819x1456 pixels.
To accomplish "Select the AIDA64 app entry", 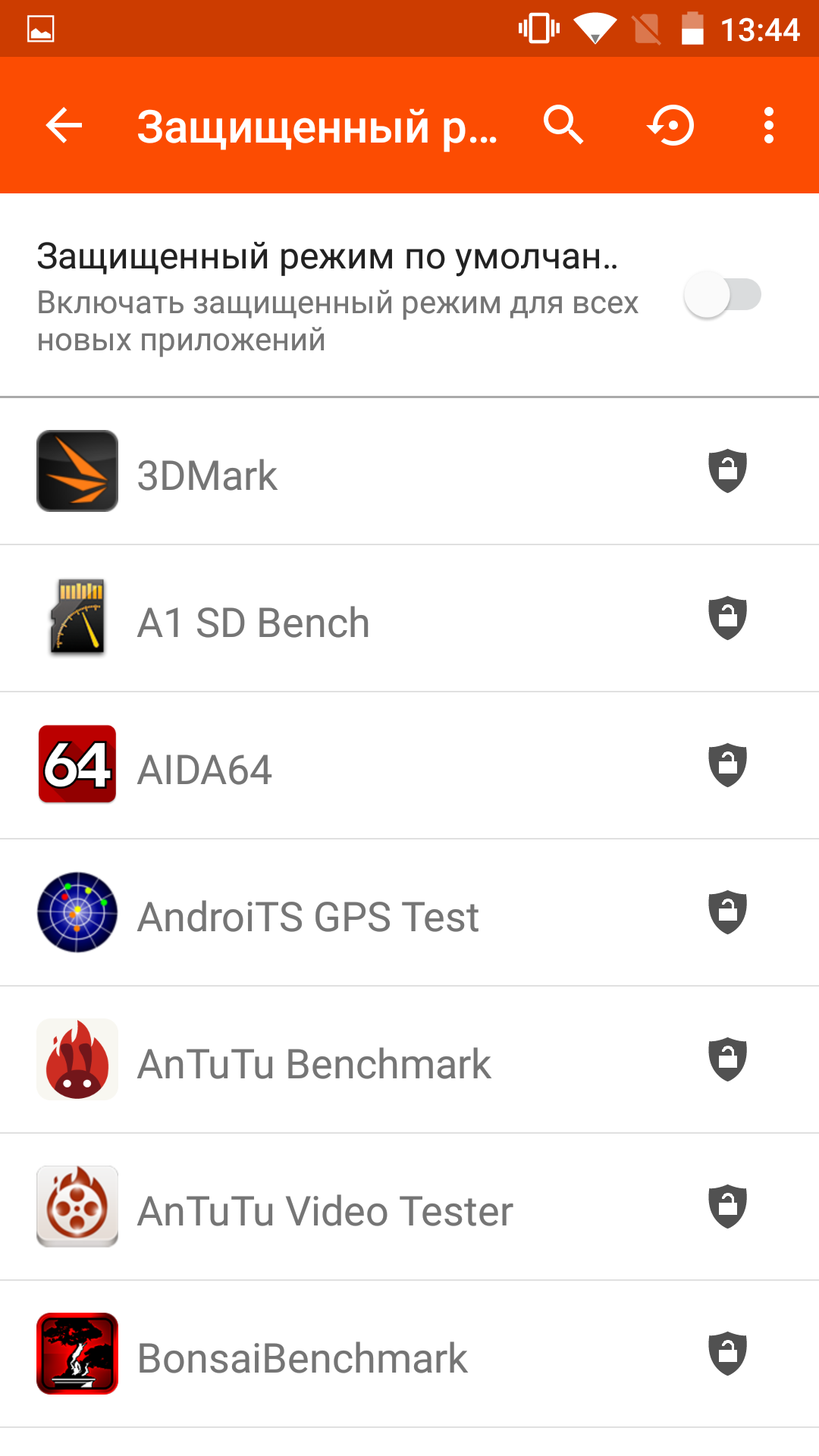I will (x=409, y=765).
